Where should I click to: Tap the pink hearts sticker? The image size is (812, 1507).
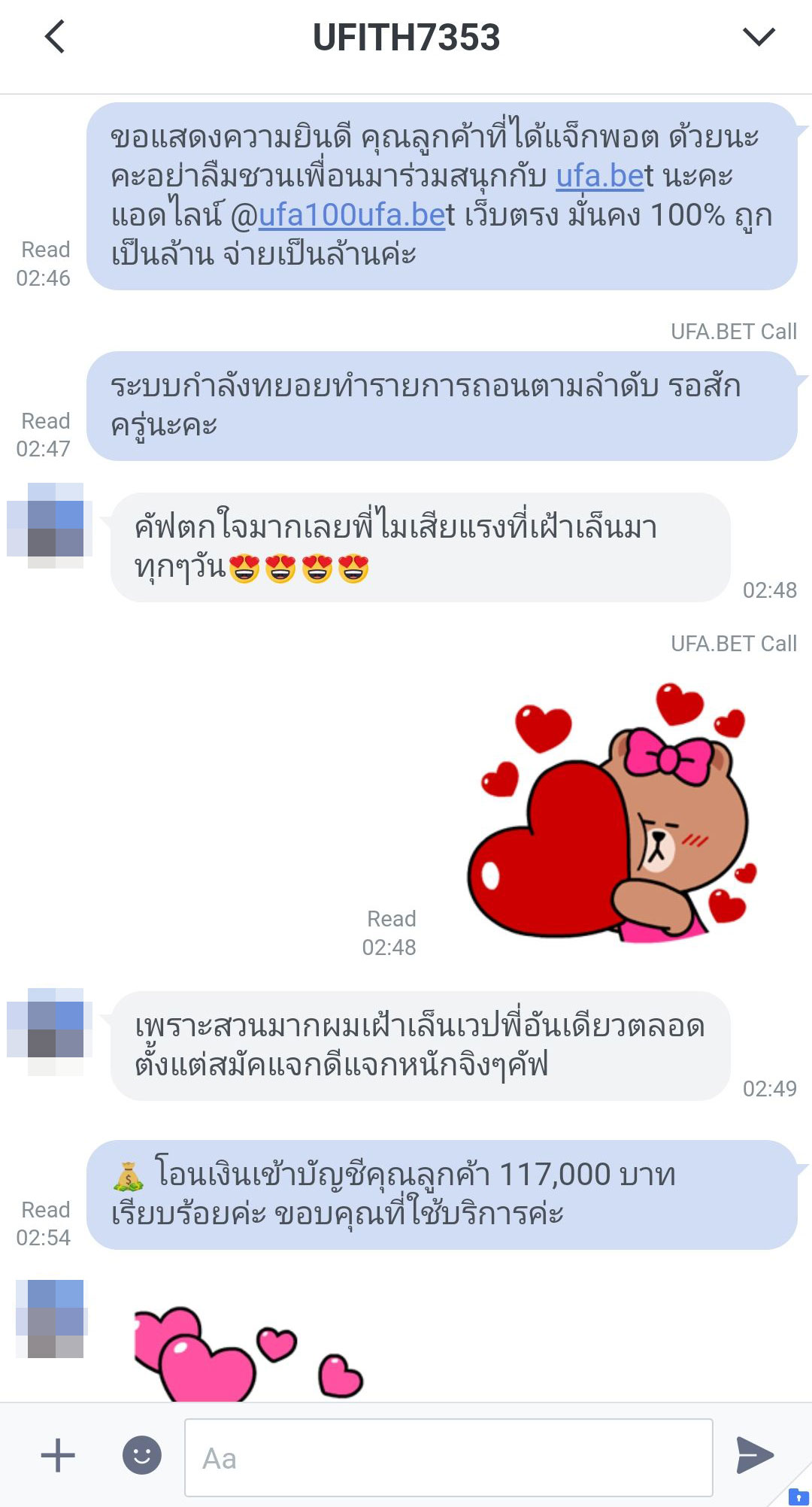click(248, 1354)
